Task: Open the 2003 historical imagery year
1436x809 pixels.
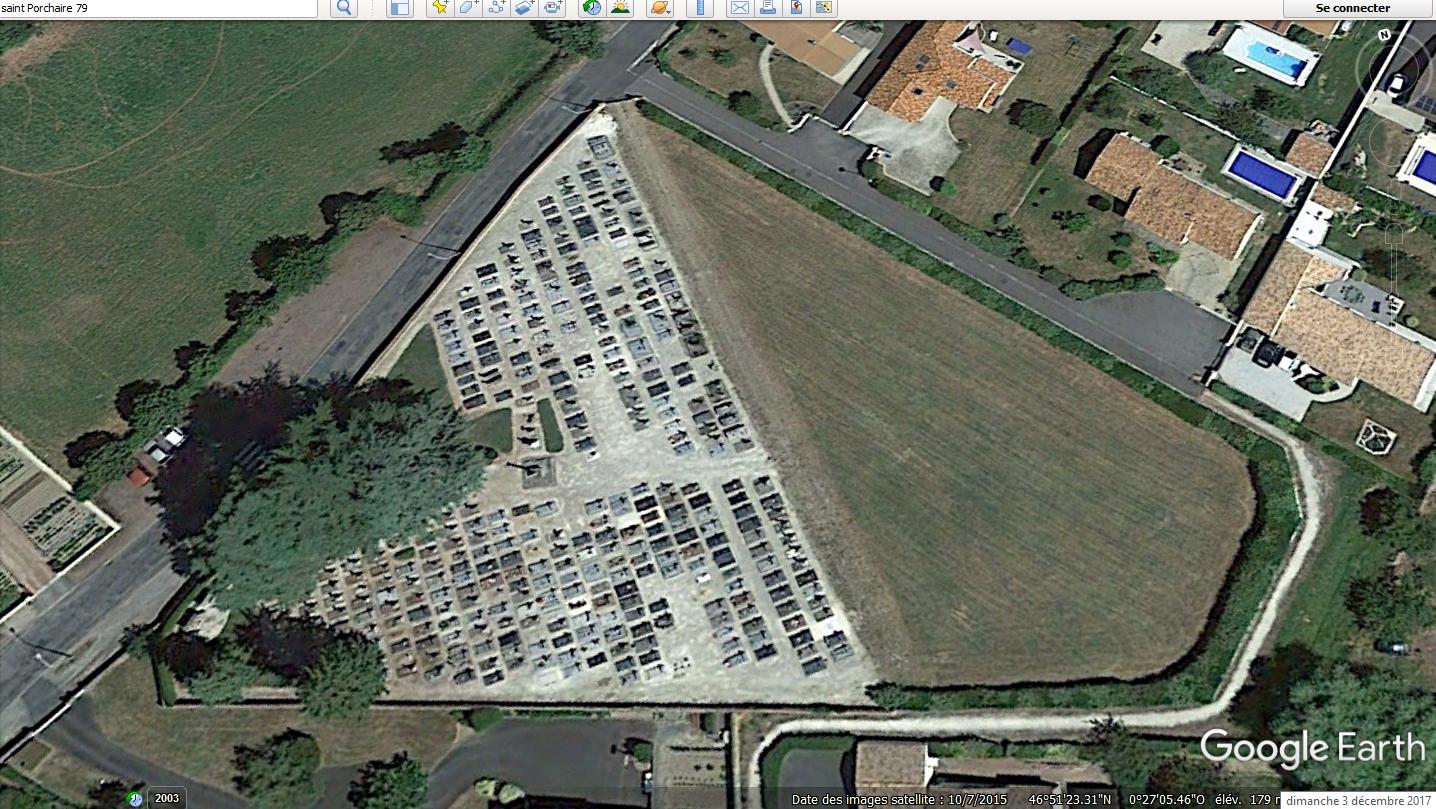Action: point(167,798)
